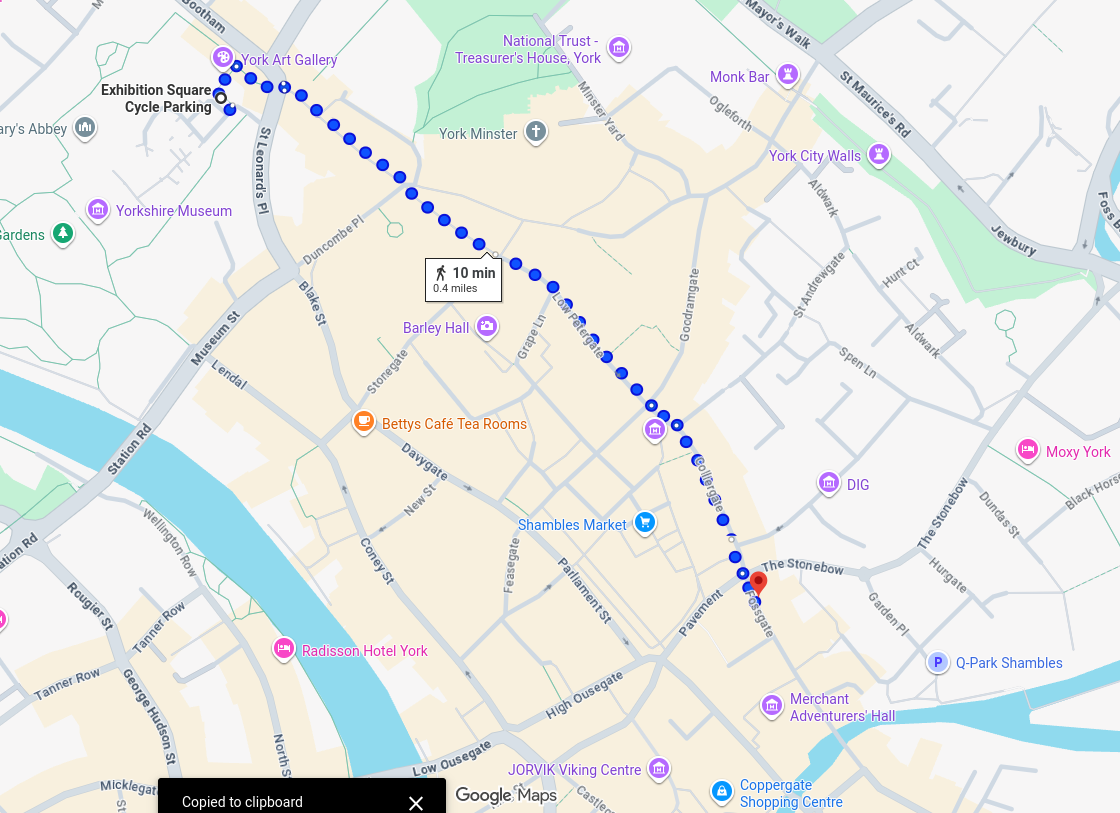This screenshot has height=813, width=1120.
Task: Dismiss the Copied to clipboard notification
Action: [416, 802]
